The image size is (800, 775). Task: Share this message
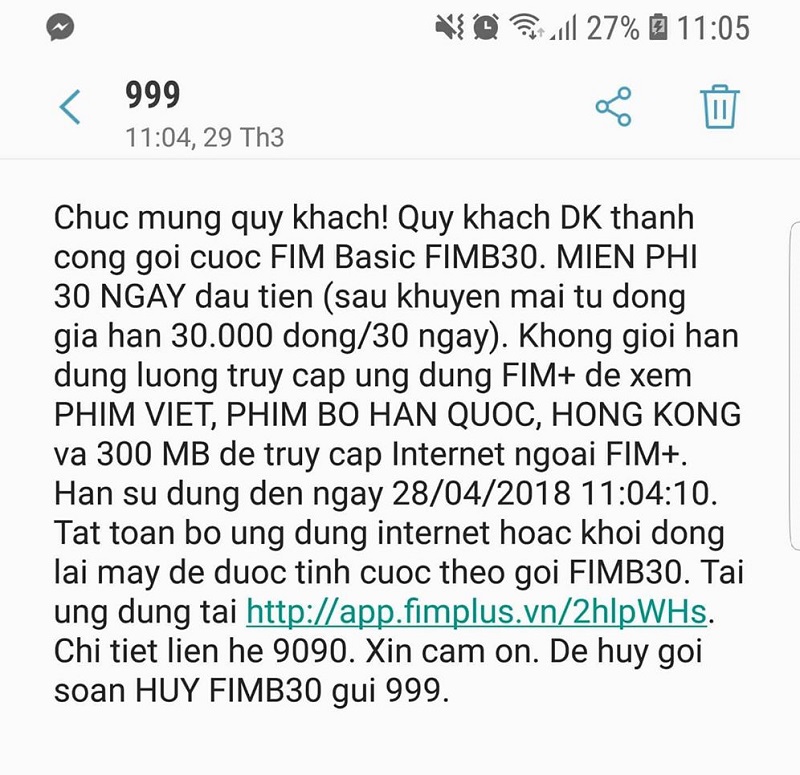[x=613, y=106]
